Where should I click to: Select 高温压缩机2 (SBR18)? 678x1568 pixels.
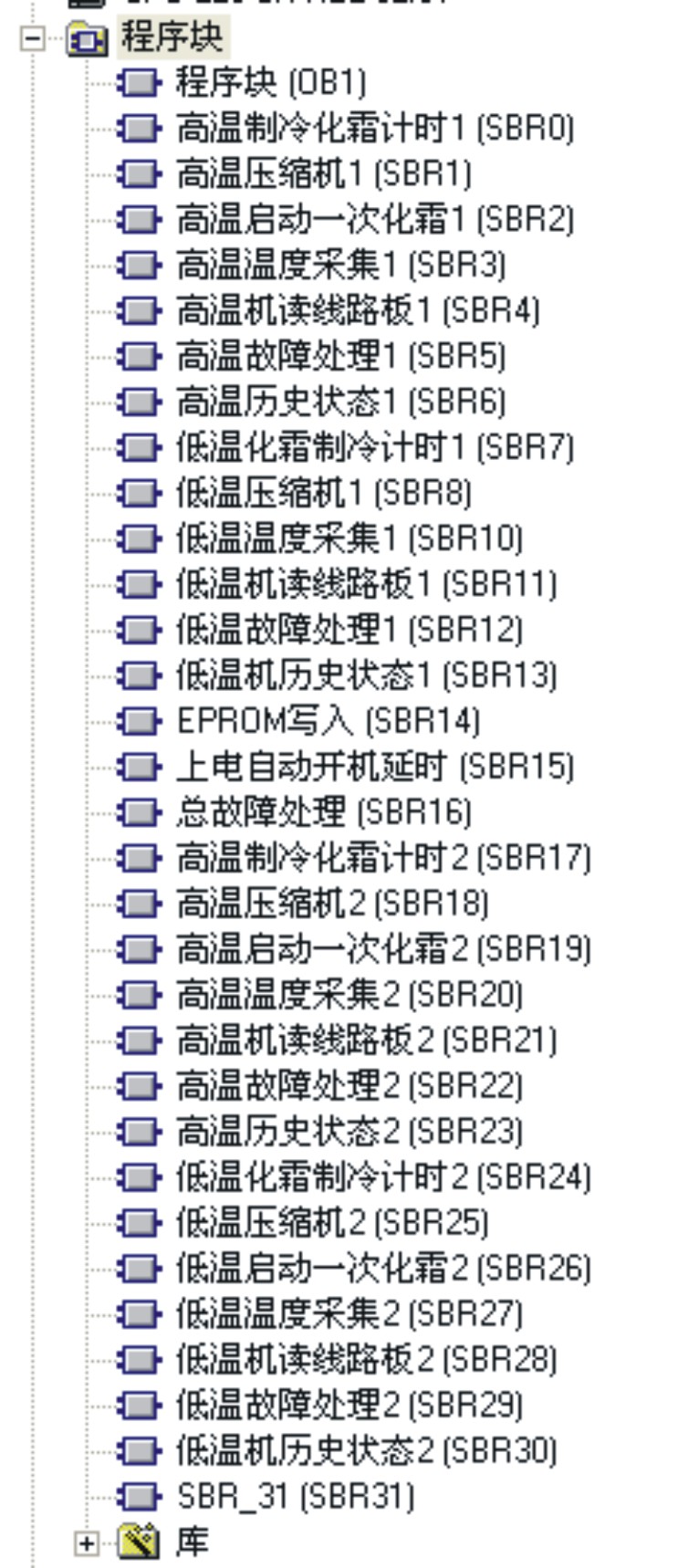(332, 904)
